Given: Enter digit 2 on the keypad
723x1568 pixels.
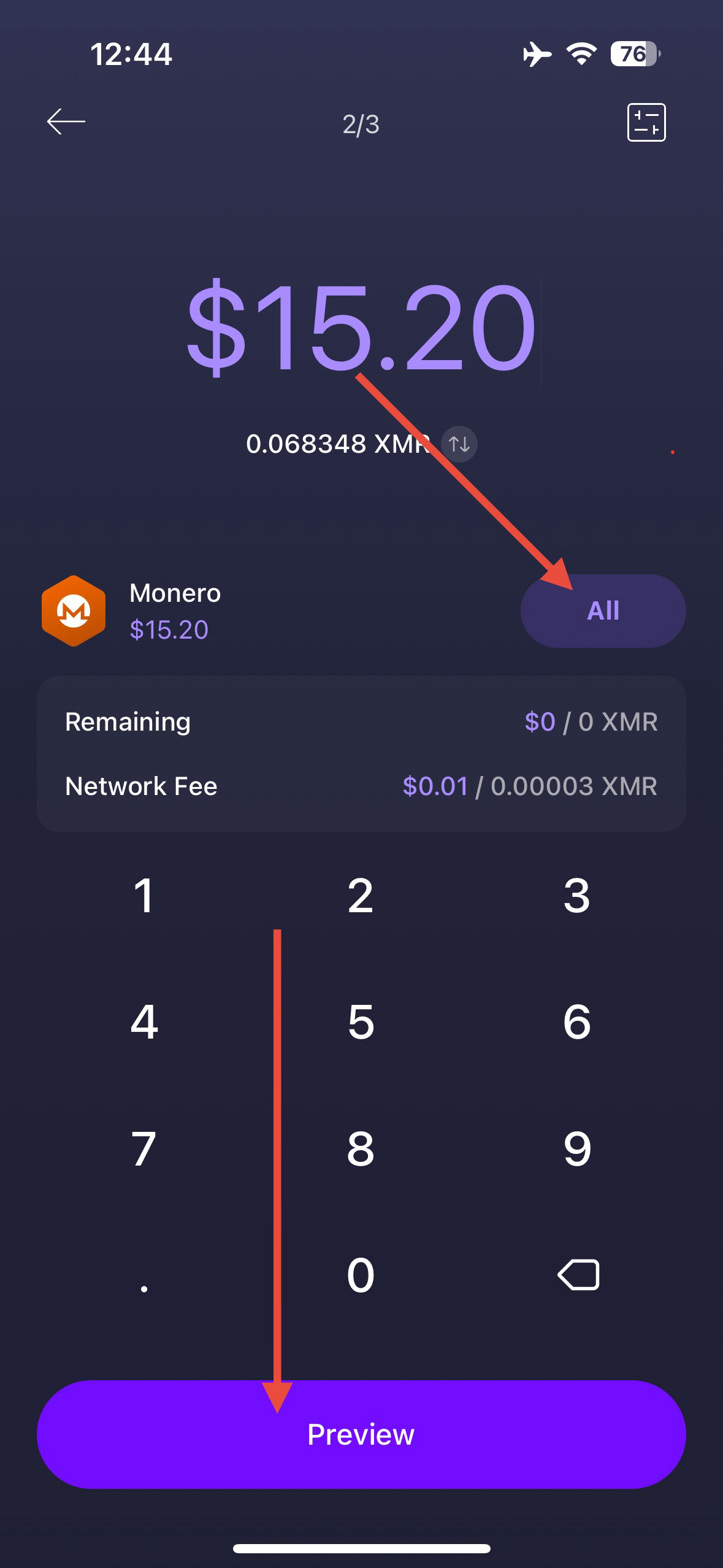Looking at the screenshot, I should [361, 896].
